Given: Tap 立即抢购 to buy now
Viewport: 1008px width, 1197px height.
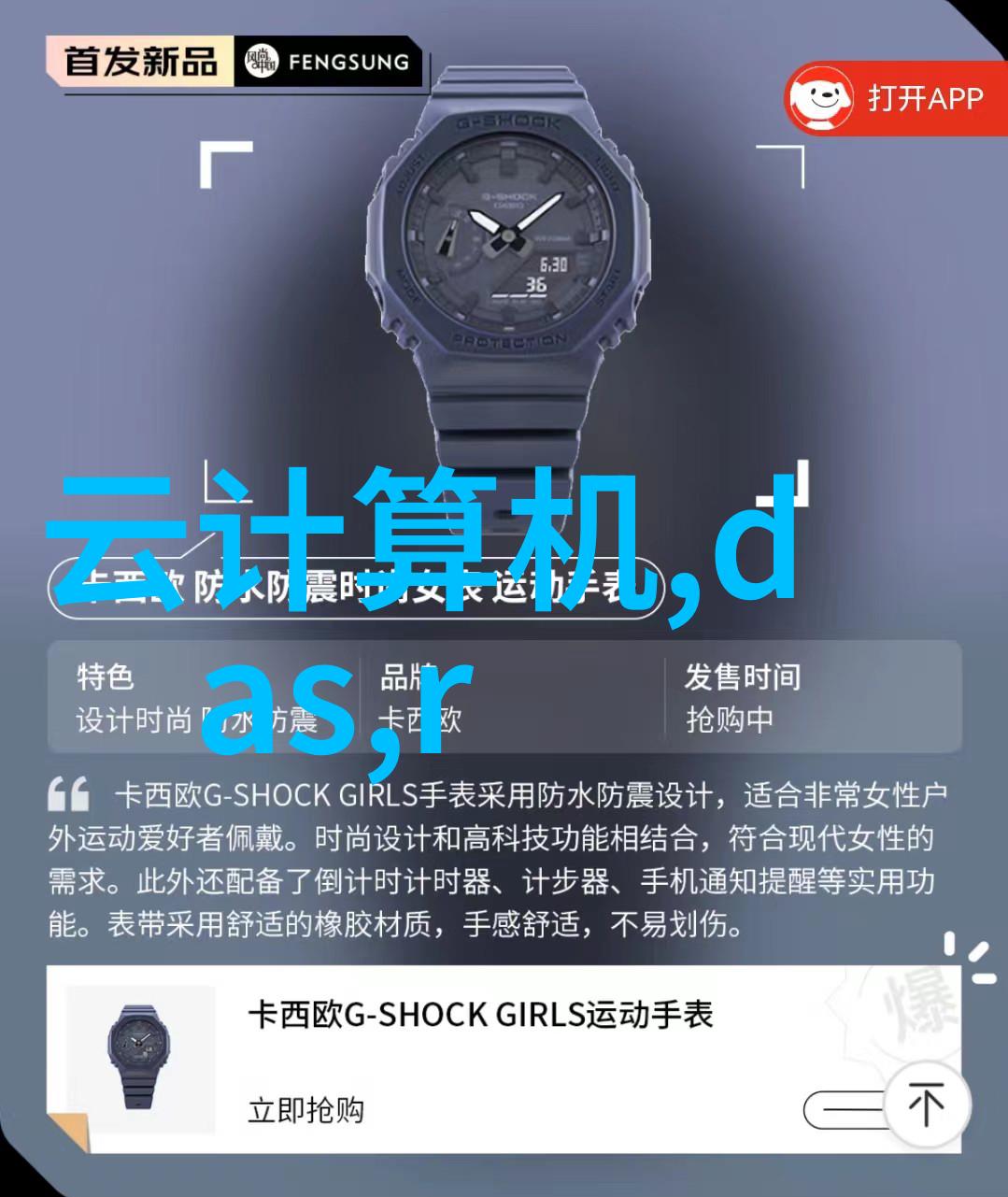Looking at the screenshot, I should coord(306,1110).
